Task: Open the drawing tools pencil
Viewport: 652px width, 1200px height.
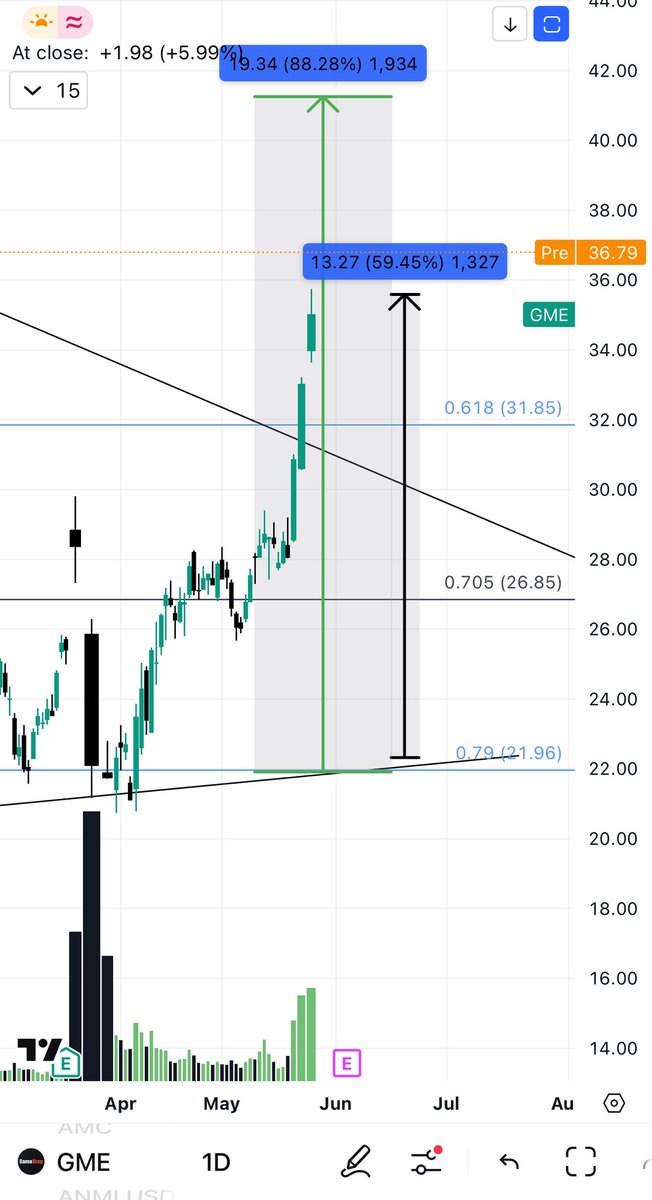Action: coord(356,1162)
